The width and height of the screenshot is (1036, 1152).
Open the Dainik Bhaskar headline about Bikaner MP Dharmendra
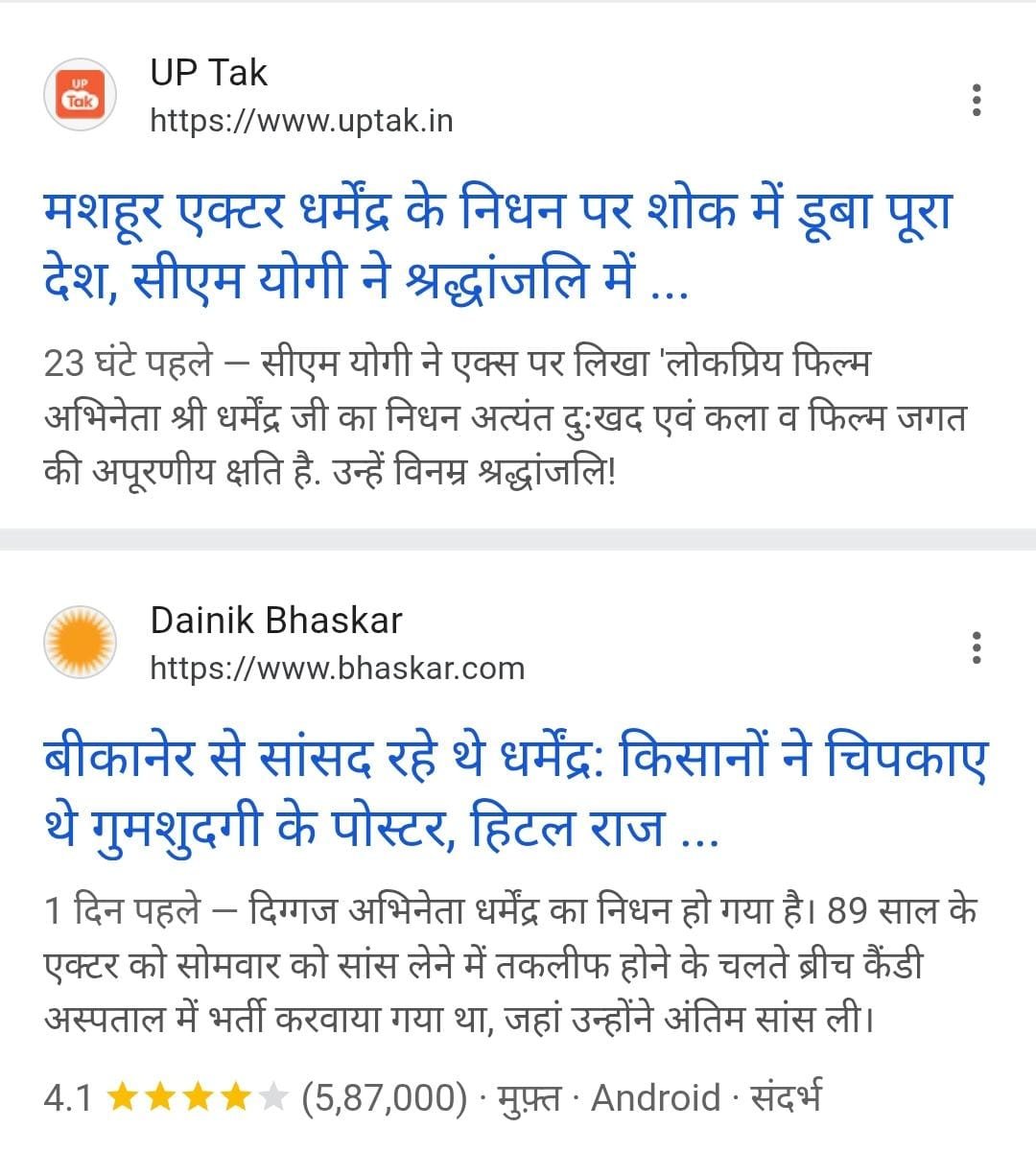(x=515, y=792)
